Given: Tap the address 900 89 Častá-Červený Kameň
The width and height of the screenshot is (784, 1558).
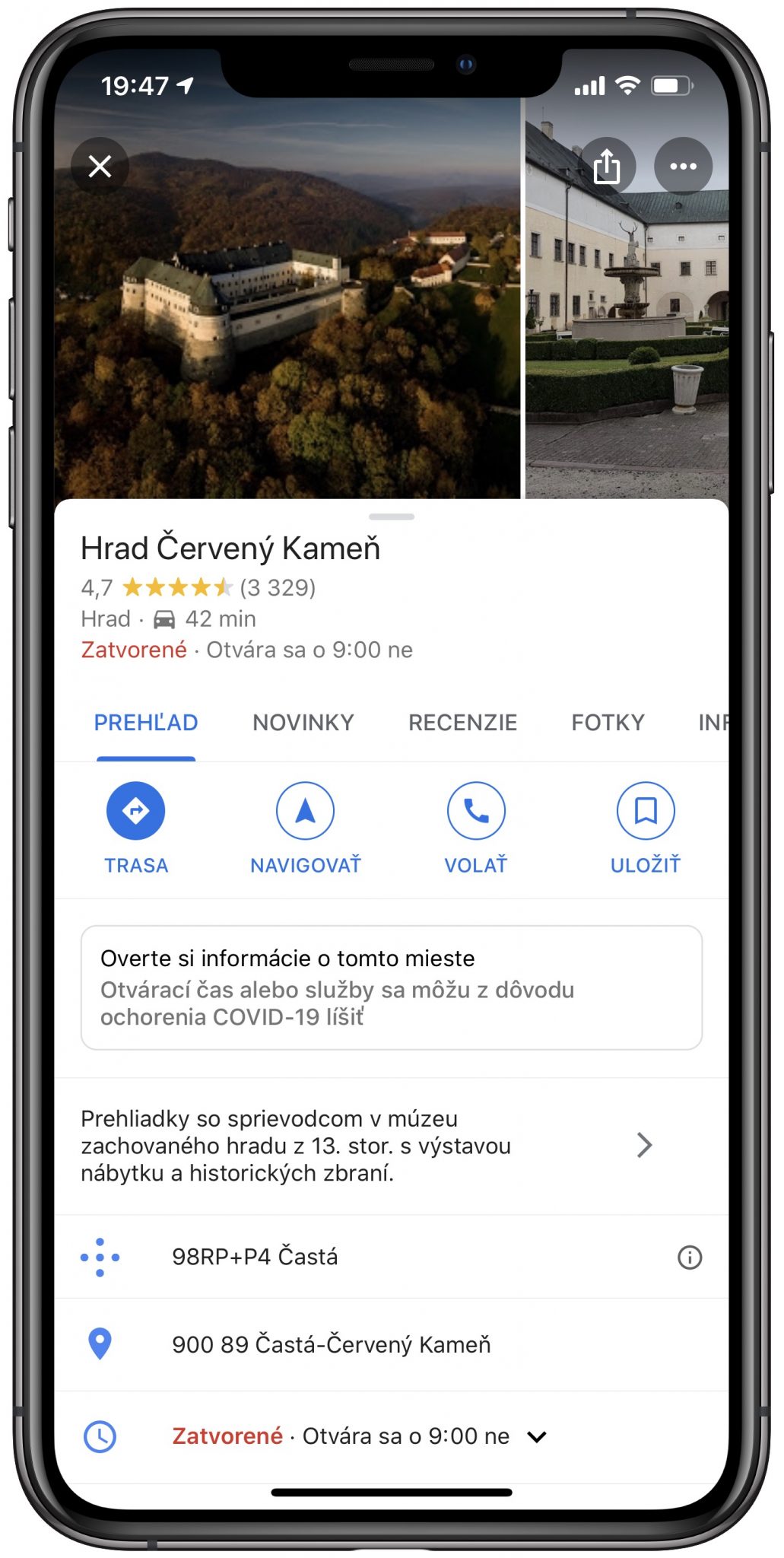Looking at the screenshot, I should (x=331, y=1344).
